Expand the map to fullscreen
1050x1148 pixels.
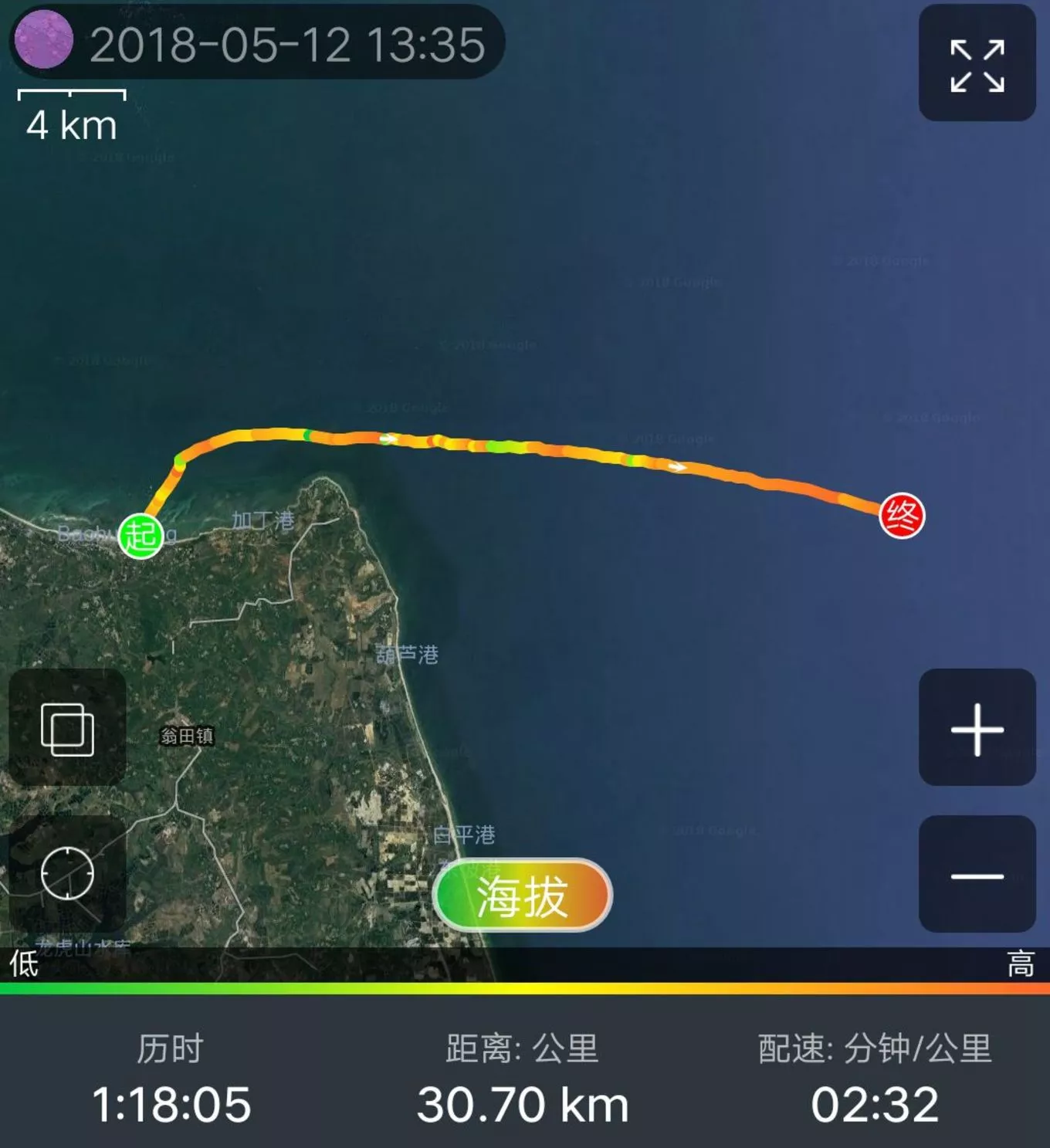pyautogui.click(x=977, y=64)
